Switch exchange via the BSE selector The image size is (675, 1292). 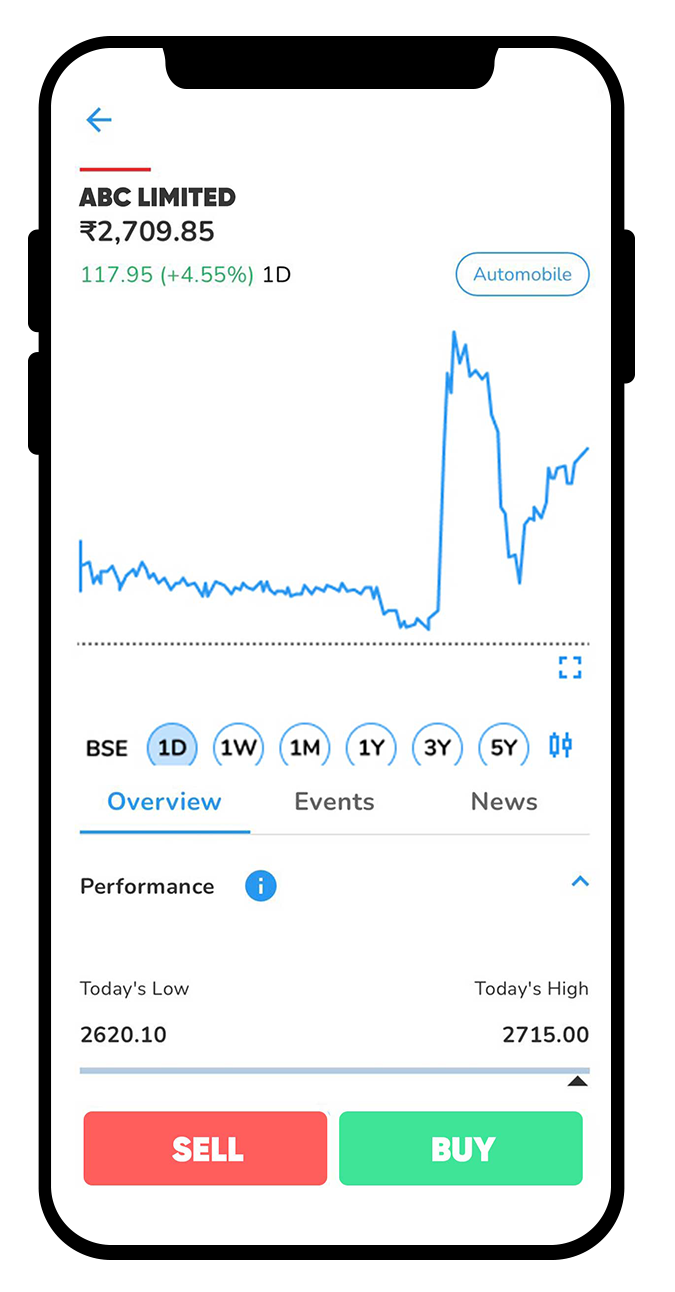[107, 748]
